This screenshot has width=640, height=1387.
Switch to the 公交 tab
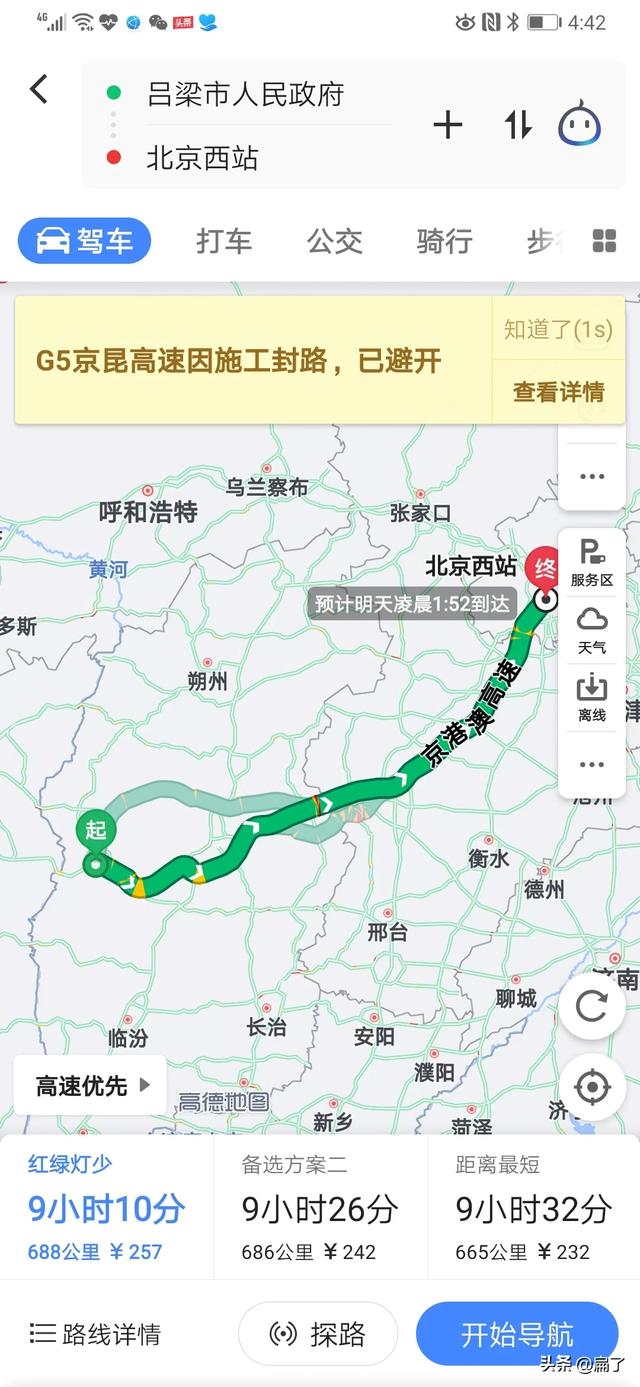point(334,241)
